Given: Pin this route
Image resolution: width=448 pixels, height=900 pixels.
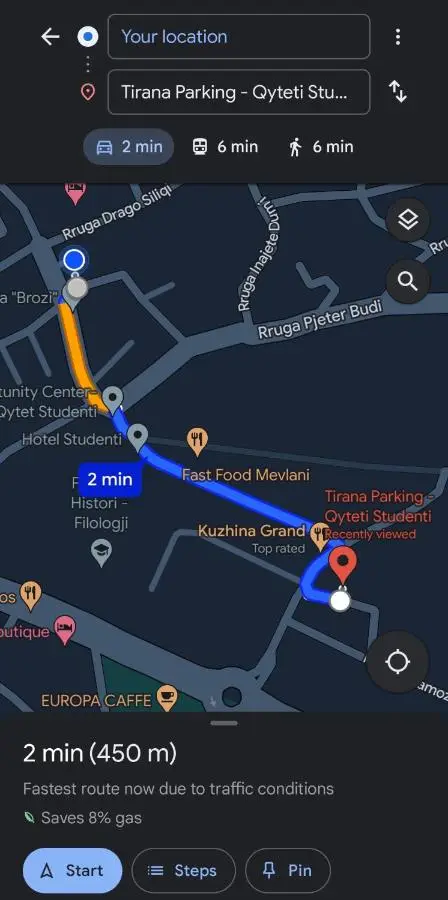Looking at the screenshot, I should (x=288, y=871).
